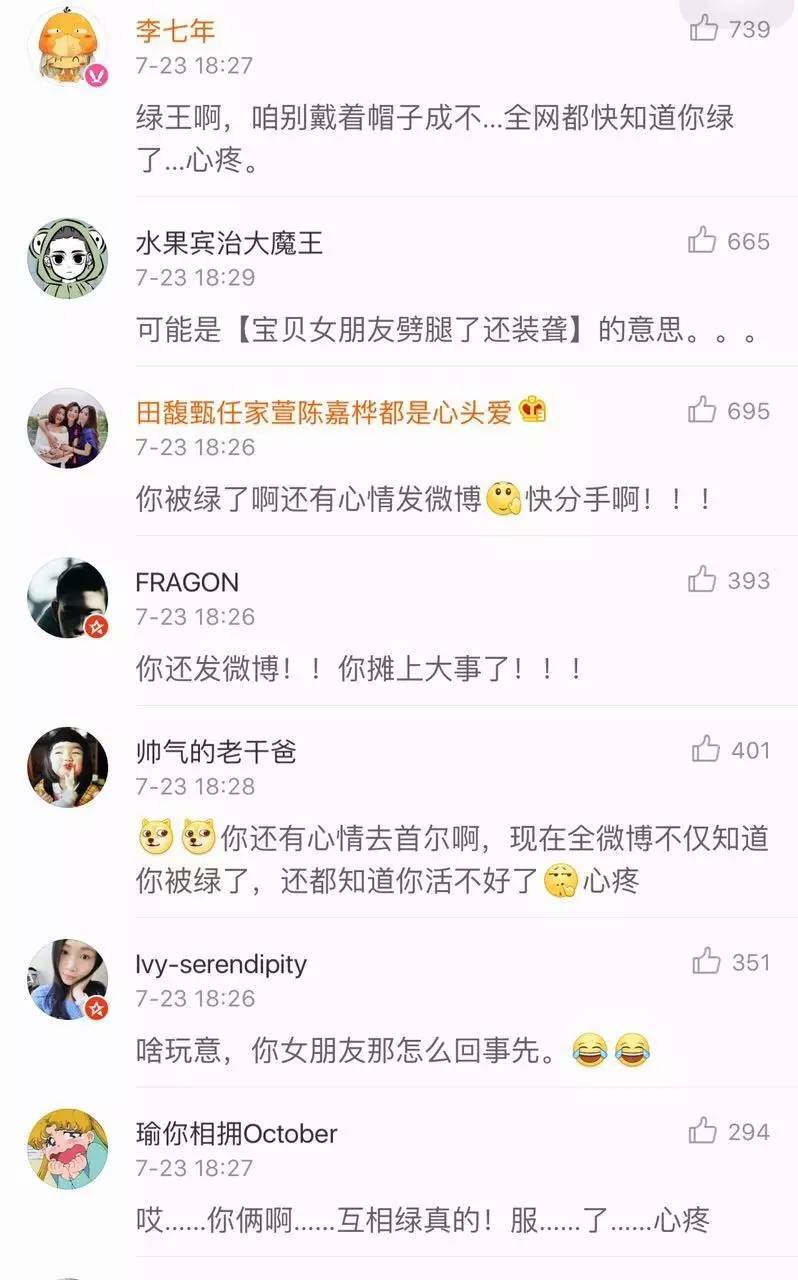Click the red badge on FRAGON's avatar

coord(97,626)
